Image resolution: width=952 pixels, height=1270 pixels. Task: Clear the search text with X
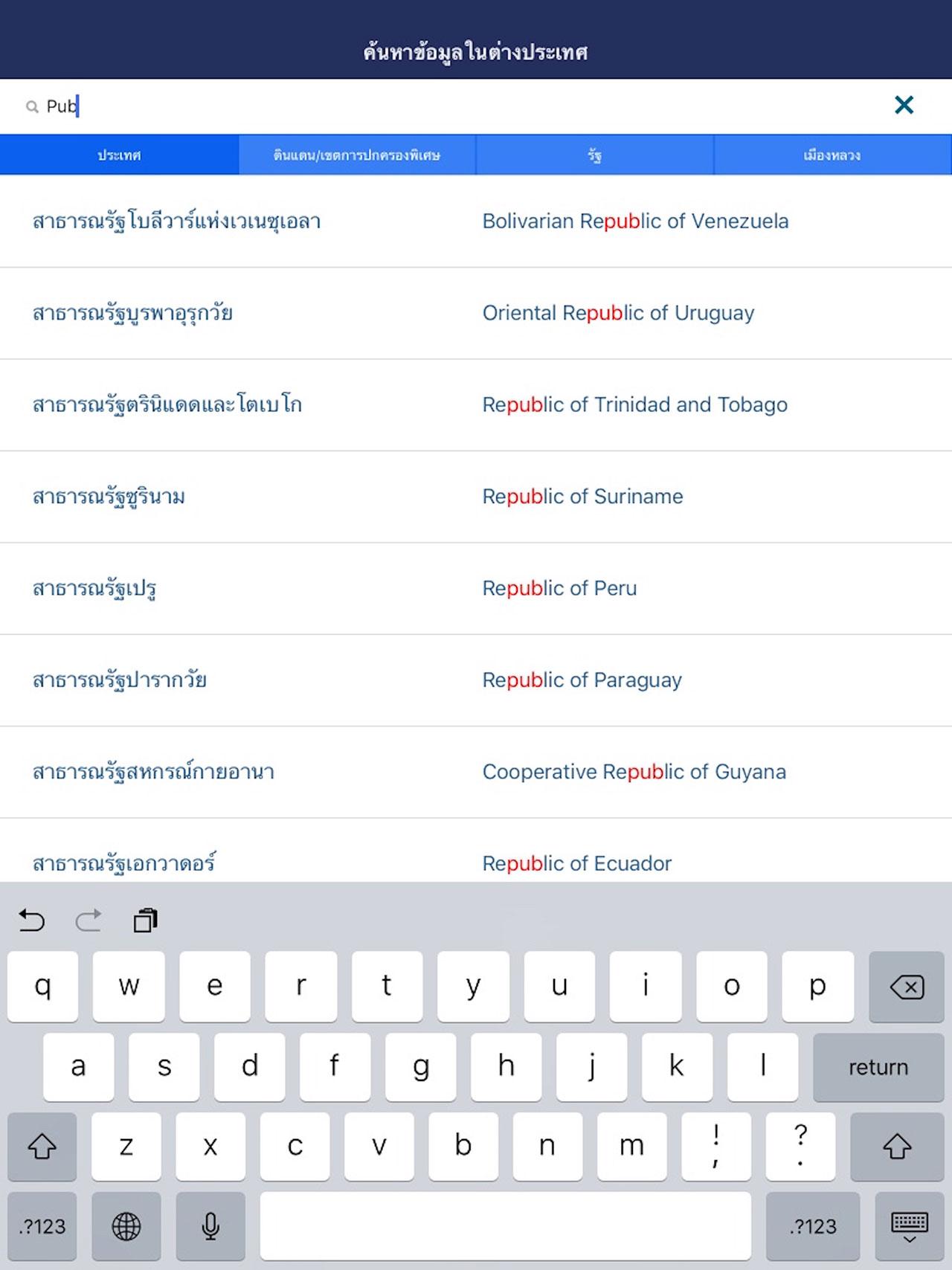coord(904,105)
